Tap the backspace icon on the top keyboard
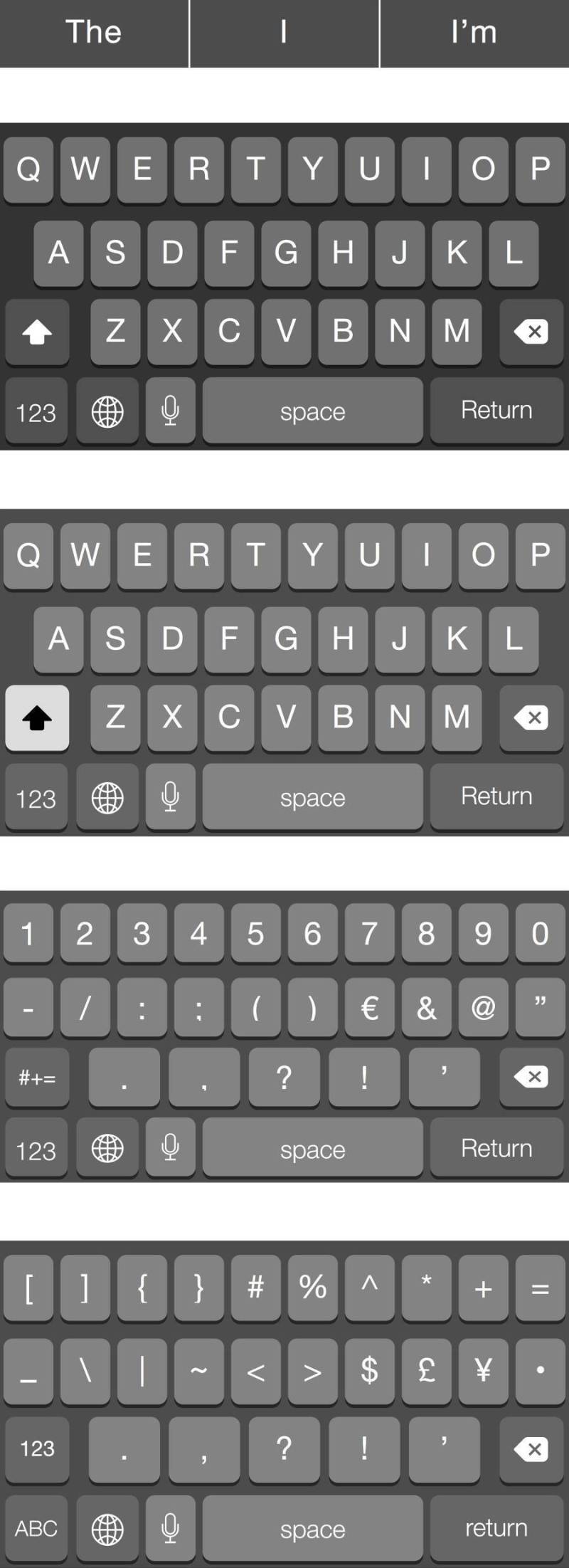Screen dimensions: 569x1568 click(x=531, y=332)
